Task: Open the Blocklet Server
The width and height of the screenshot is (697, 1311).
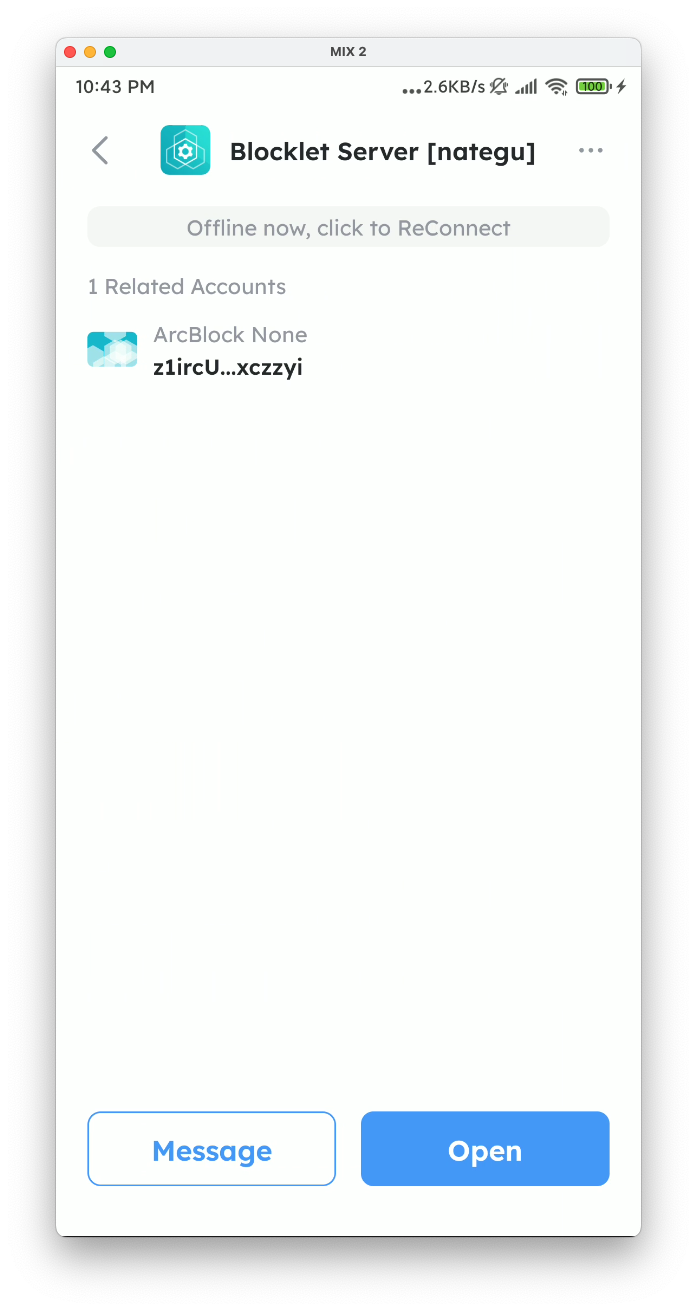Action: click(x=484, y=1149)
